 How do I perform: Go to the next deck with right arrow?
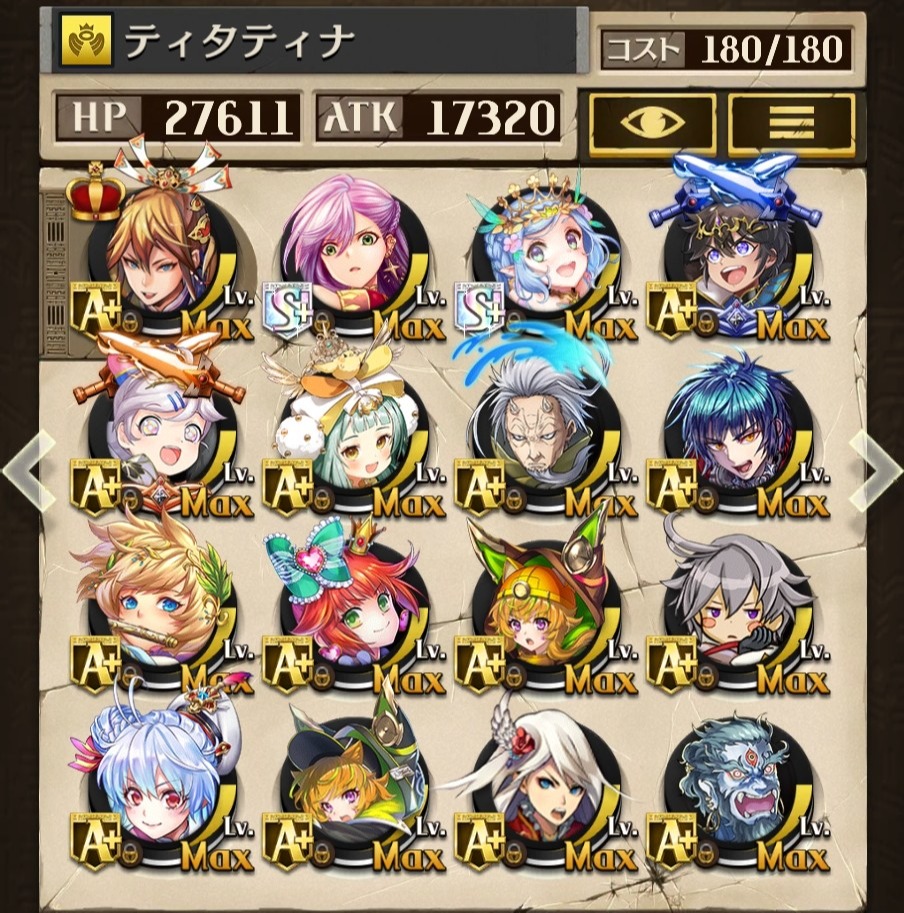point(876,468)
